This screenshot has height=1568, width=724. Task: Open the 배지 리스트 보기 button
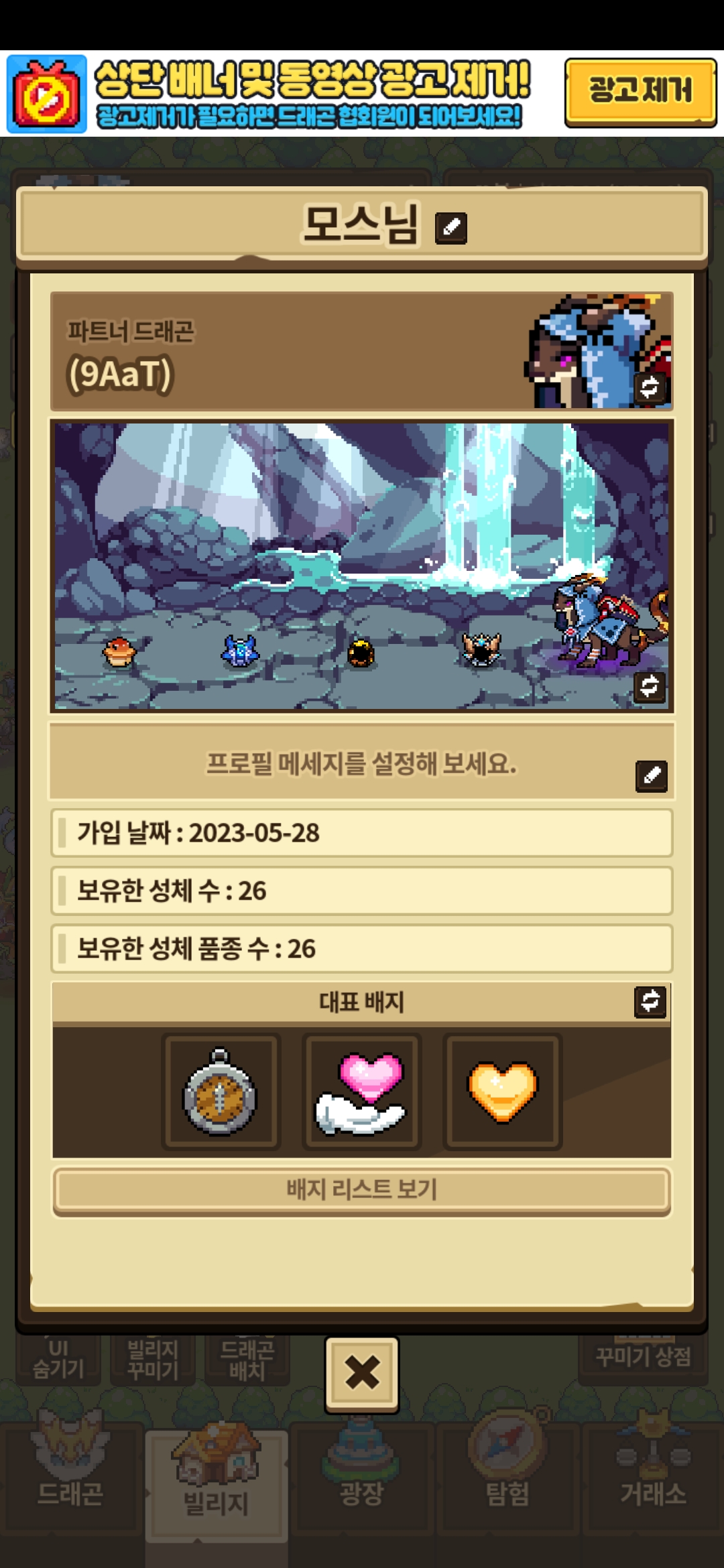coord(362,1190)
